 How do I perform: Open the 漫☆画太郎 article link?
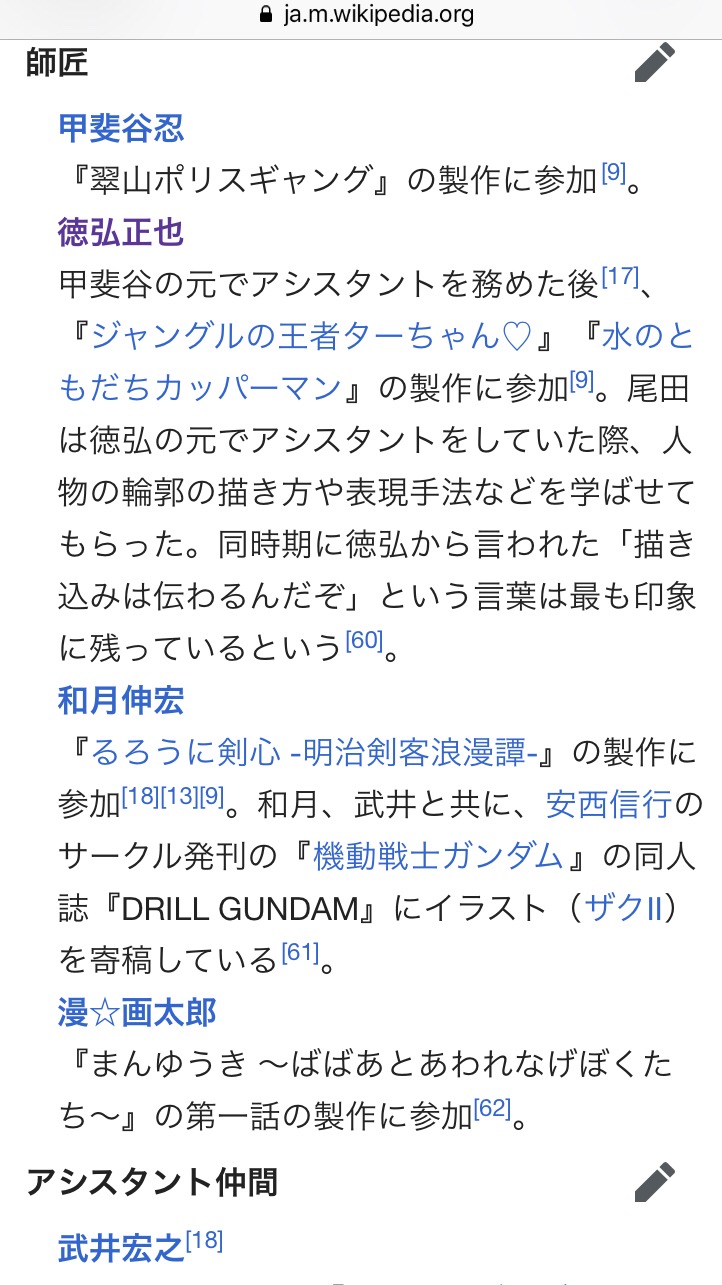[x=137, y=1012]
